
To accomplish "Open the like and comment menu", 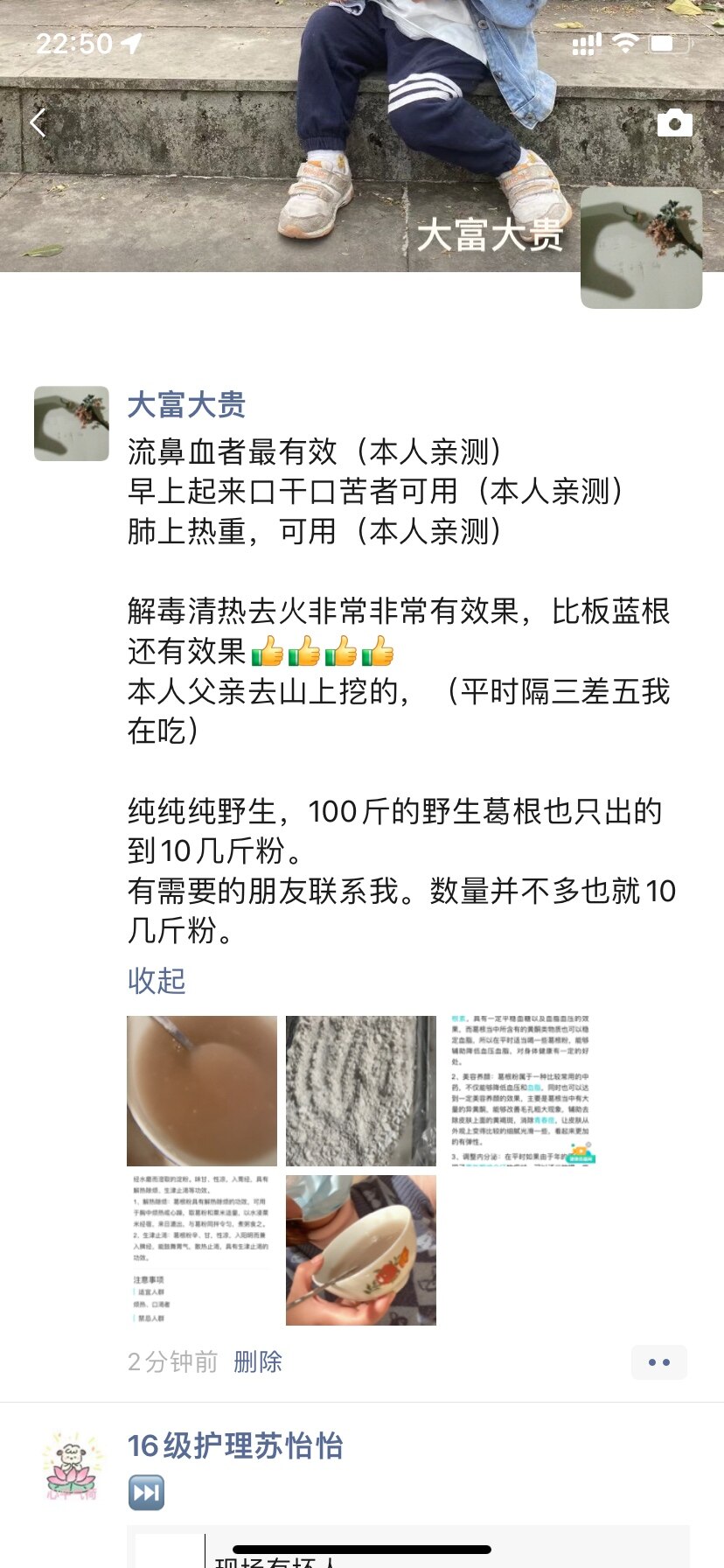I will [658, 1362].
